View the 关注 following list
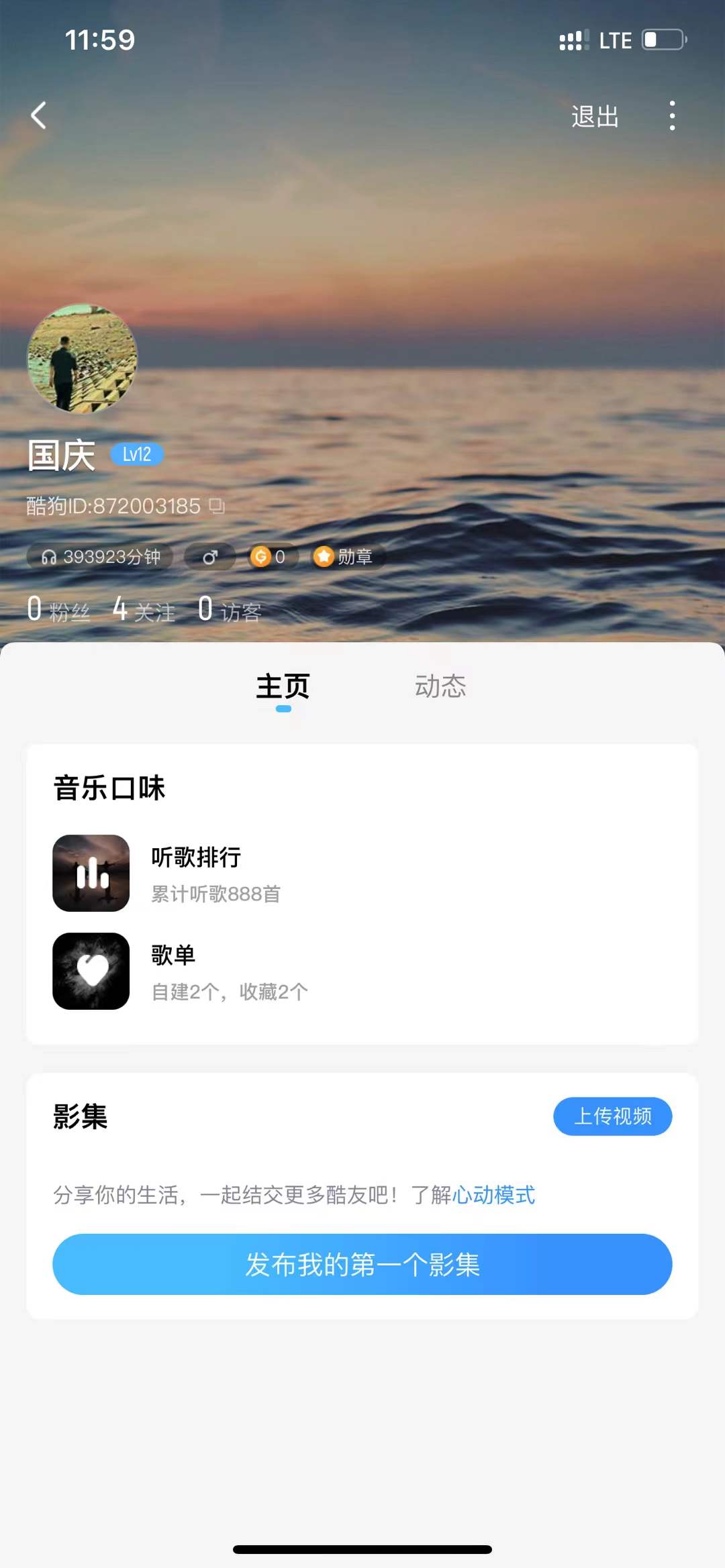 coord(144,610)
